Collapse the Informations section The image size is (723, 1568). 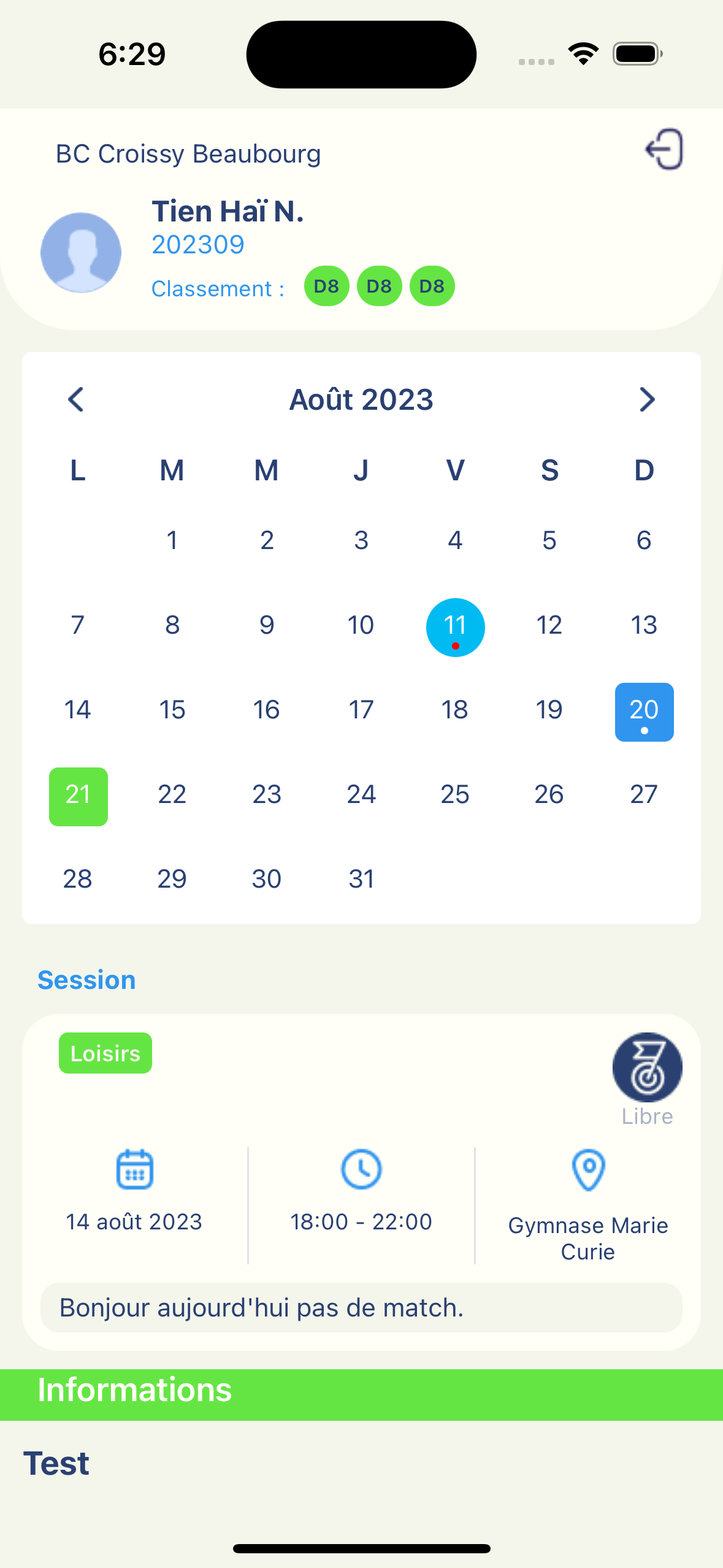[x=134, y=1389]
